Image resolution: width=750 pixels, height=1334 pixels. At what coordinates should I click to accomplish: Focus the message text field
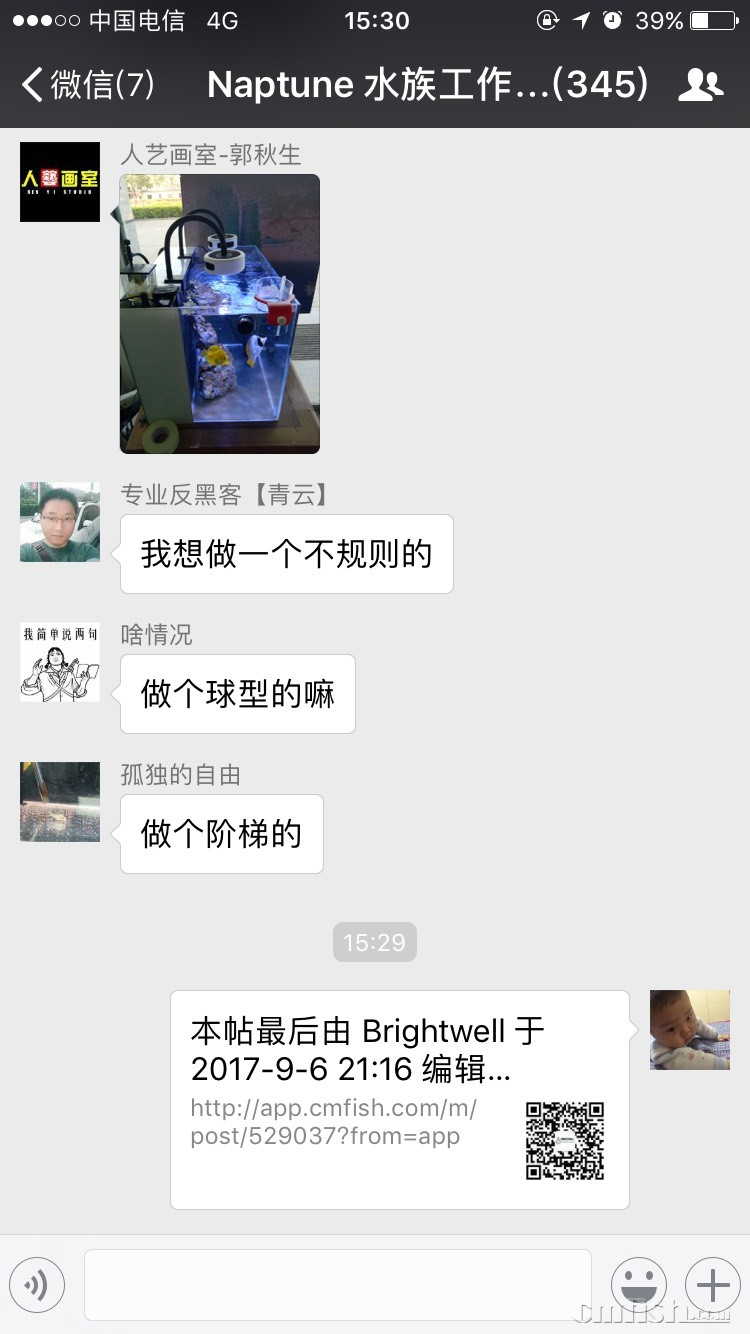(338, 1285)
